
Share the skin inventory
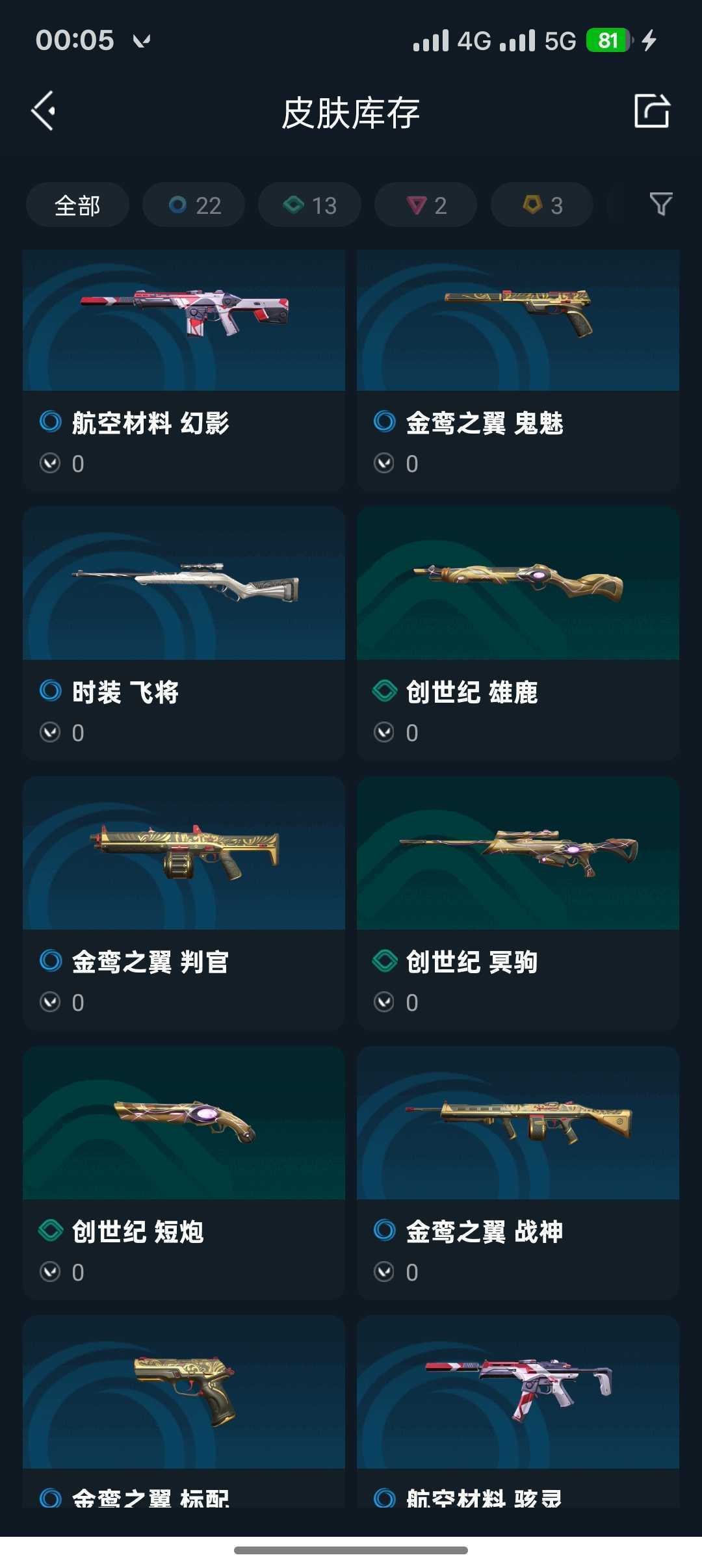(651, 111)
